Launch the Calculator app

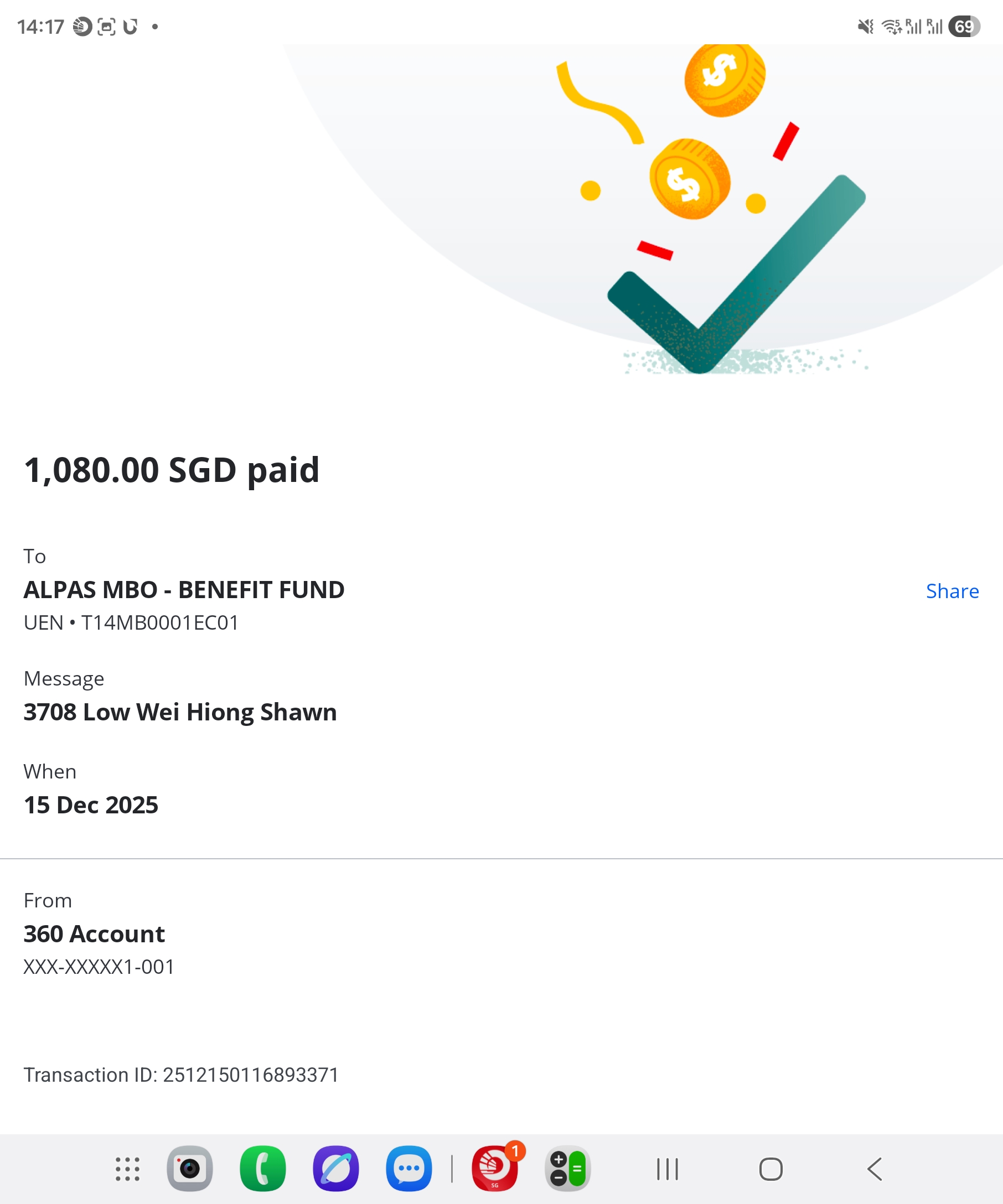pyautogui.click(x=568, y=1169)
